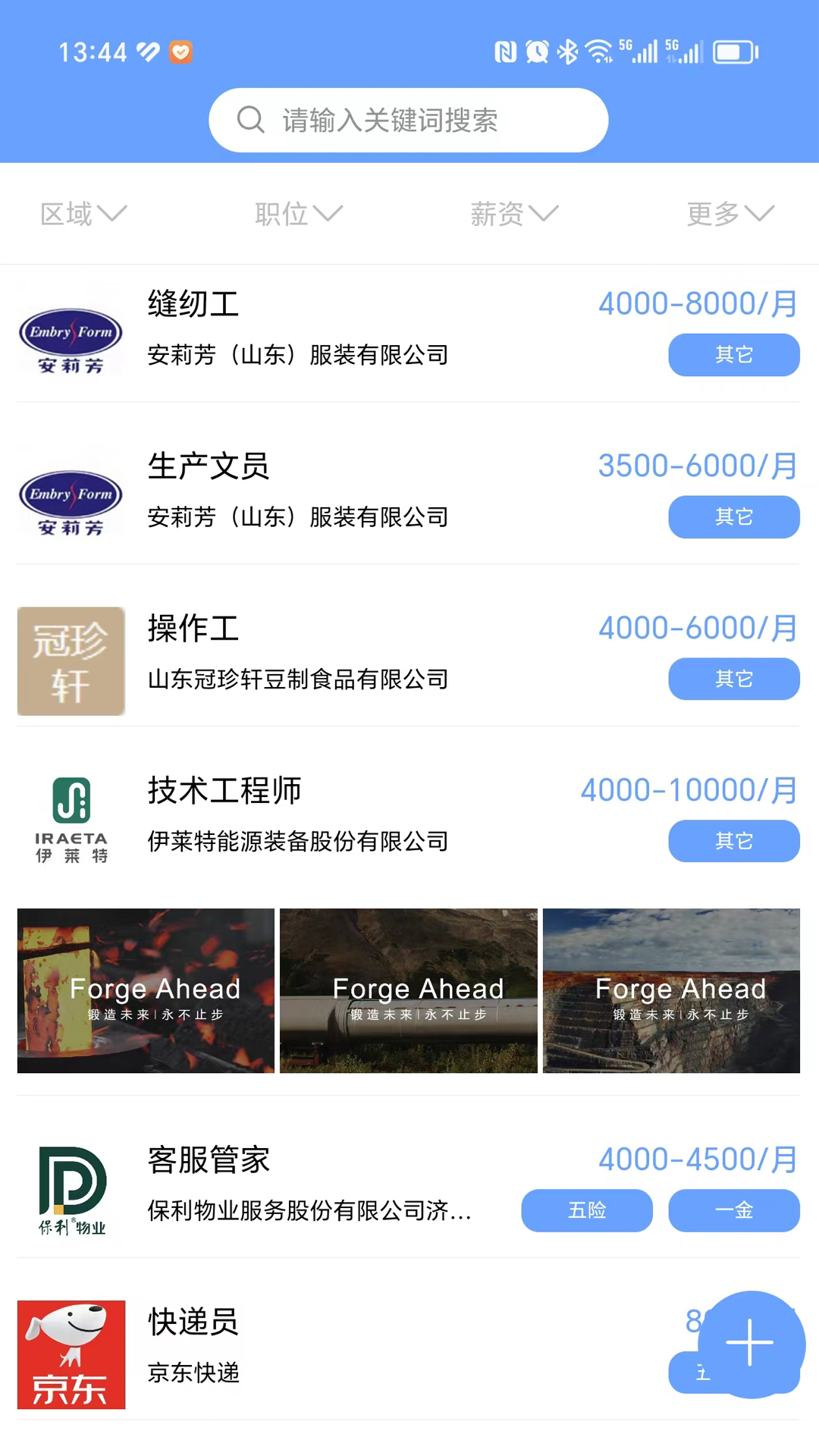
Task: Tap the keyword search box
Action: click(408, 121)
